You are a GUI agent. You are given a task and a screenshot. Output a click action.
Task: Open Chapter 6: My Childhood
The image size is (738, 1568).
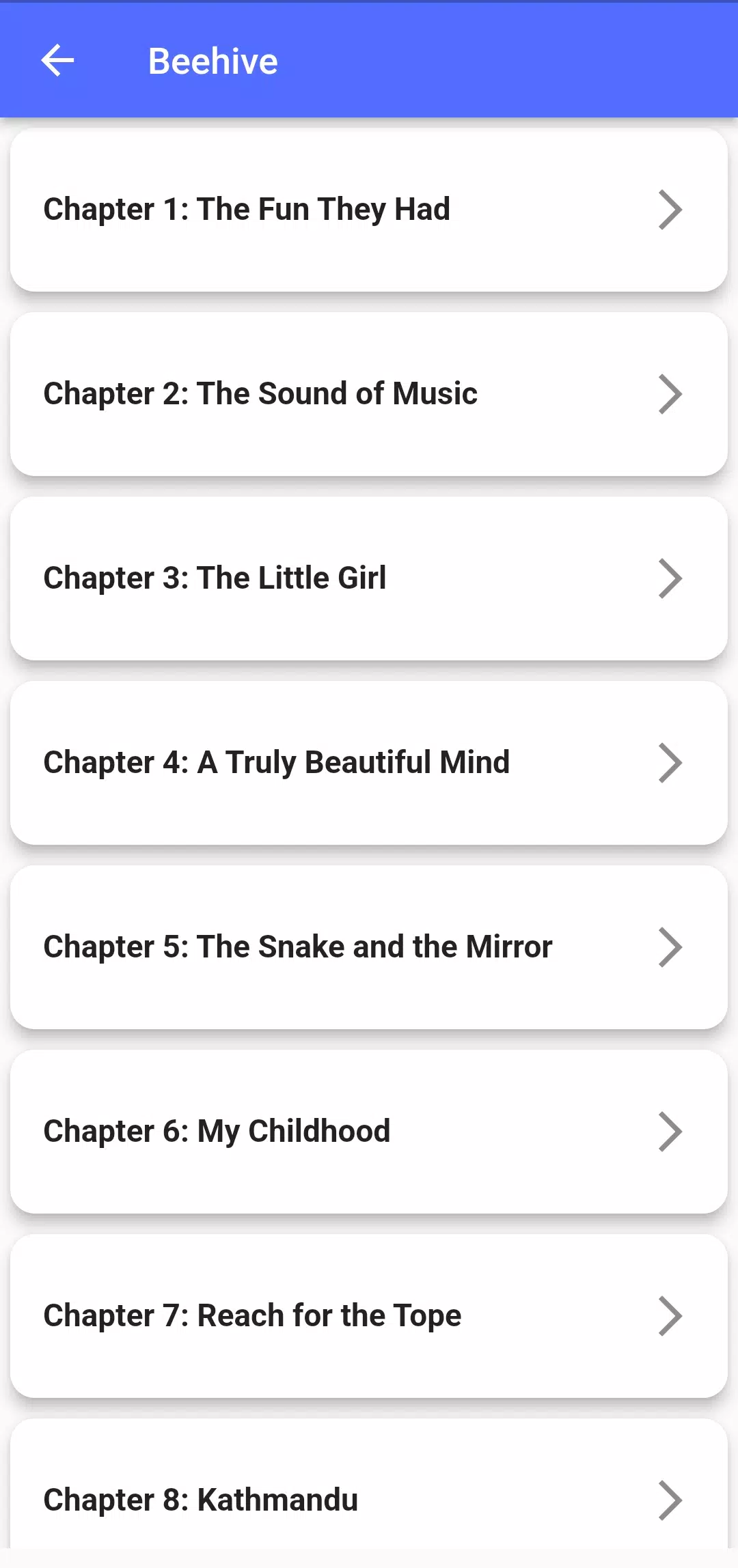pyautogui.click(x=369, y=1132)
